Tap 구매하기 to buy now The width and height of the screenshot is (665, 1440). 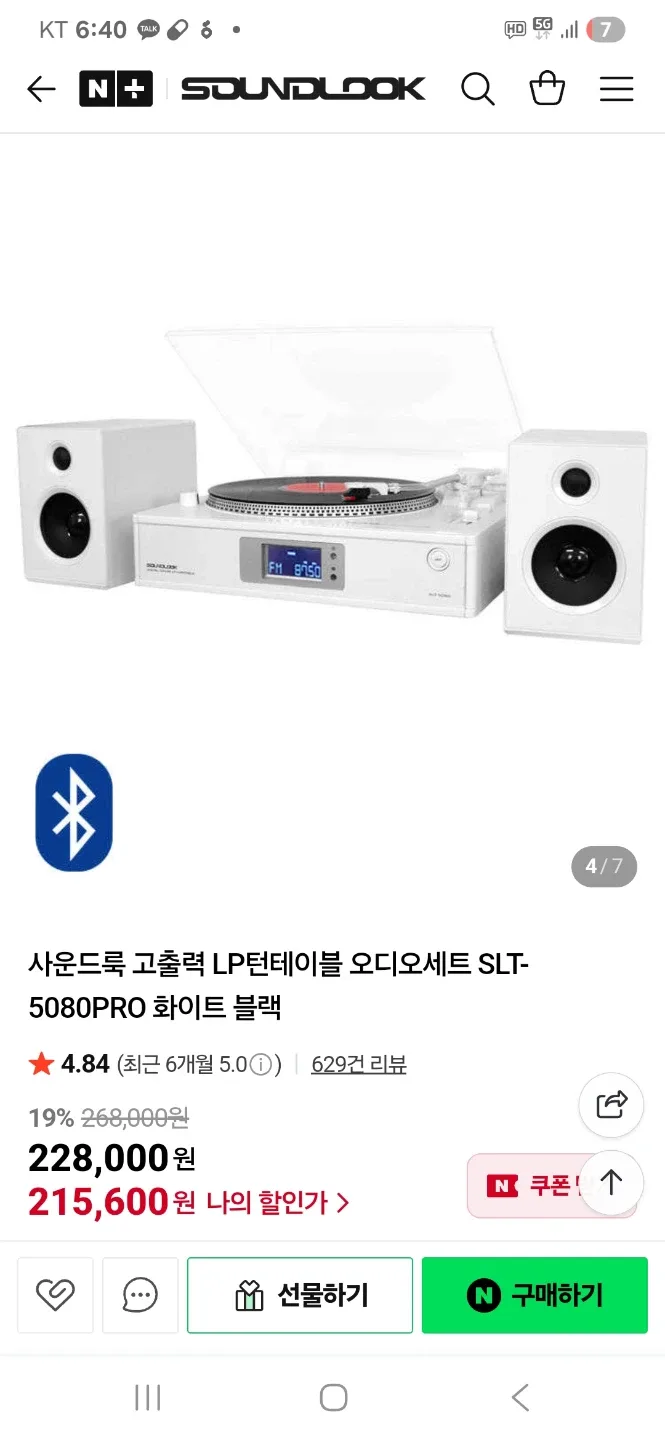534,1295
